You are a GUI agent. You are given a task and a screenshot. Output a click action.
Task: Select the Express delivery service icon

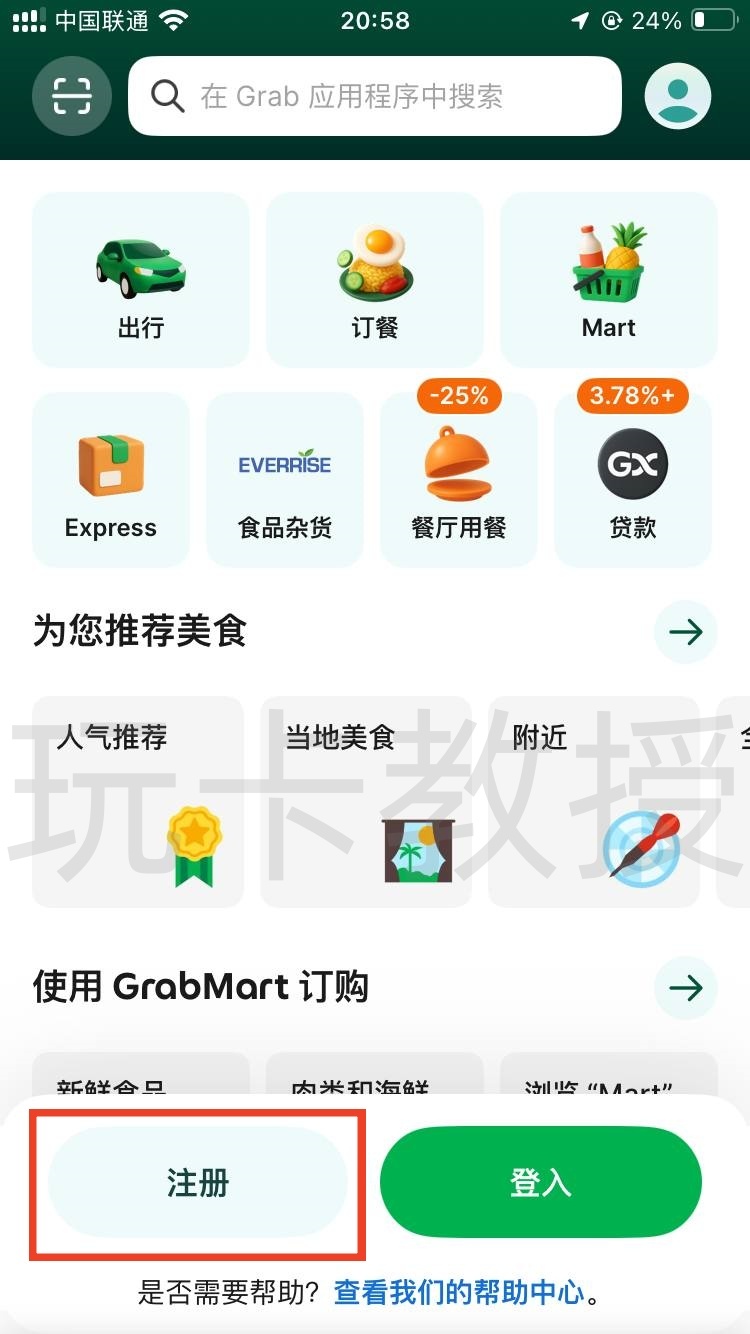click(110, 478)
